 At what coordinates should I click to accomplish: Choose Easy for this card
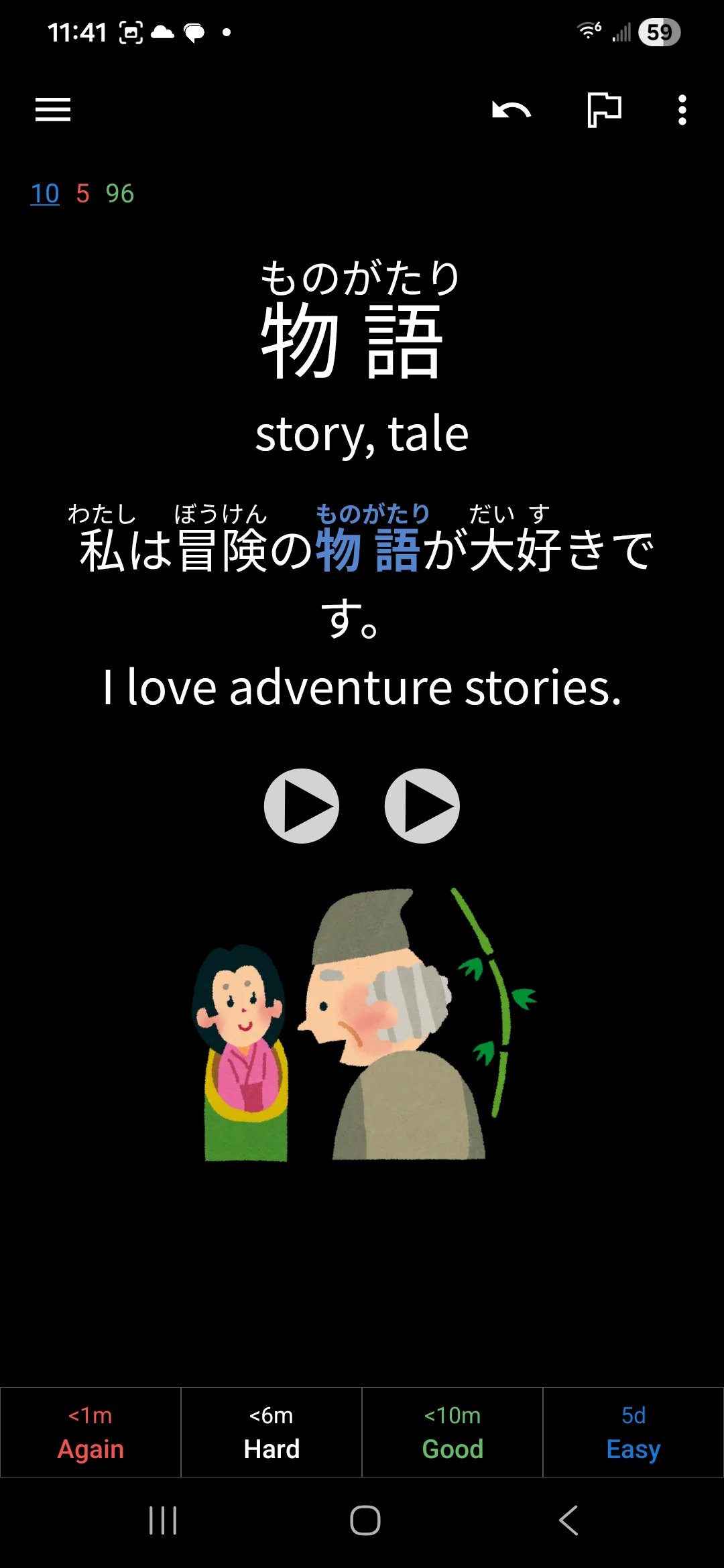pyautogui.click(x=633, y=1433)
